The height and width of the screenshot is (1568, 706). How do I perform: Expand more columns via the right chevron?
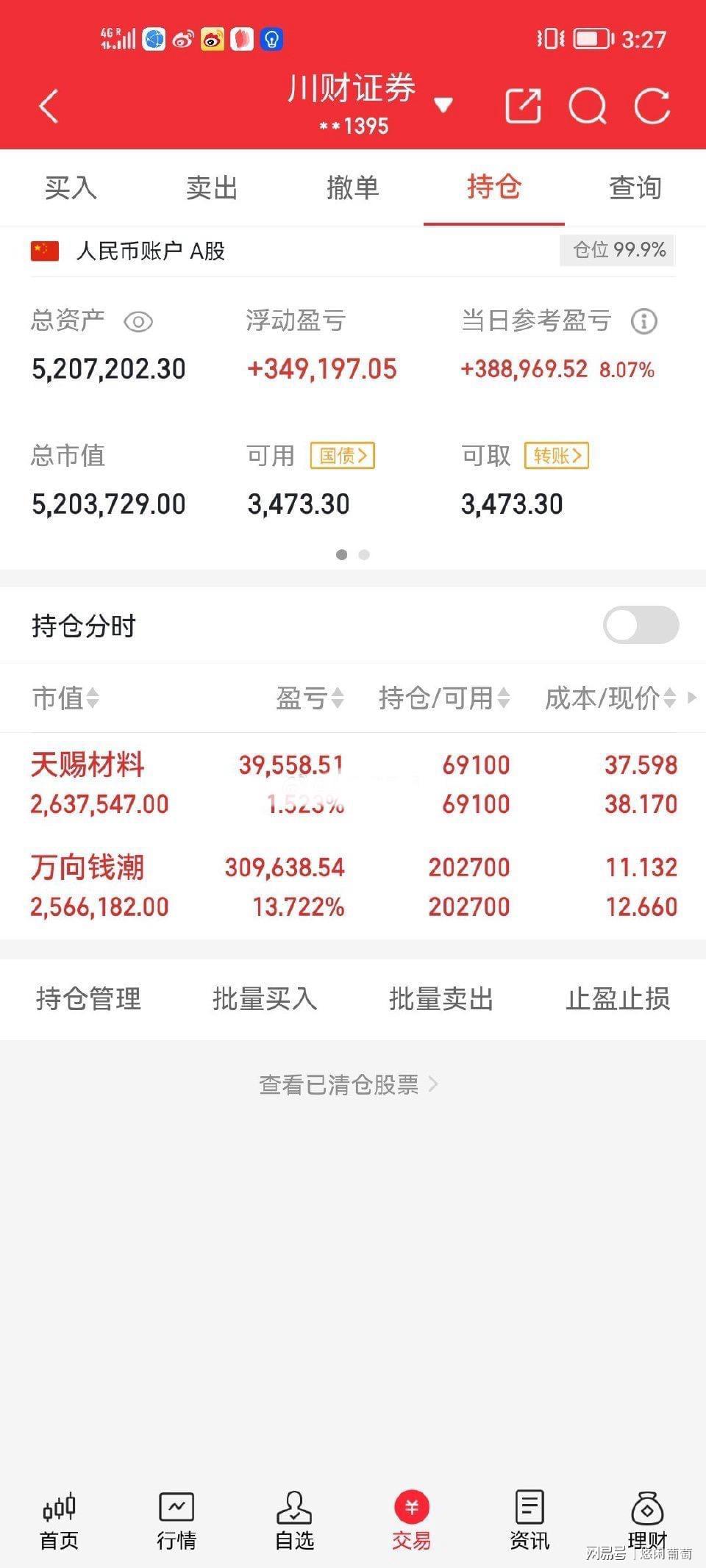pos(690,698)
